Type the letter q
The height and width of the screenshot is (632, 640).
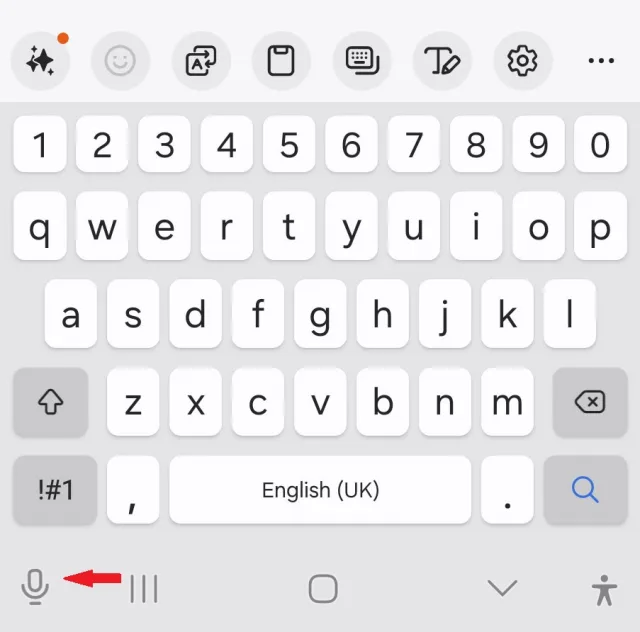[x=40, y=229]
